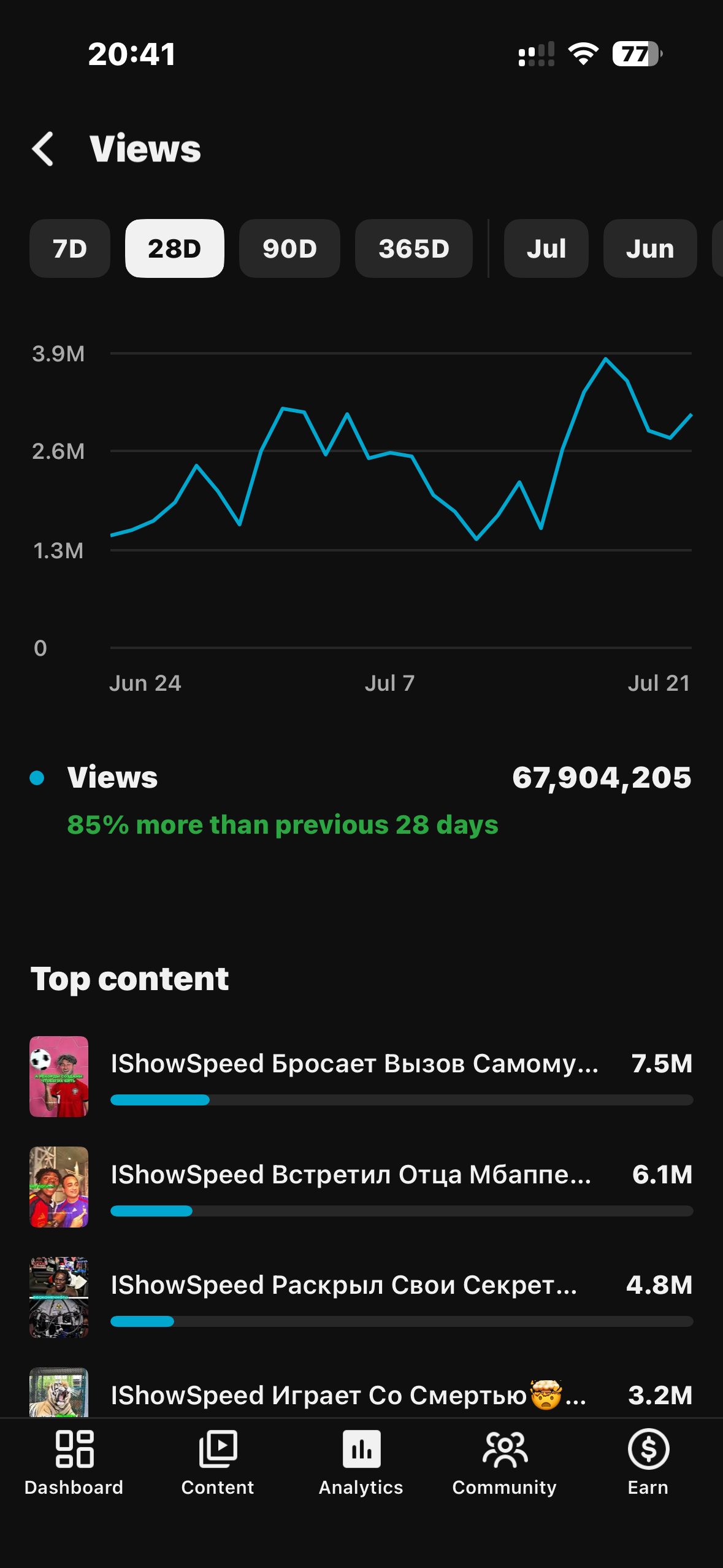Switch to the 90D time range

tap(289, 248)
